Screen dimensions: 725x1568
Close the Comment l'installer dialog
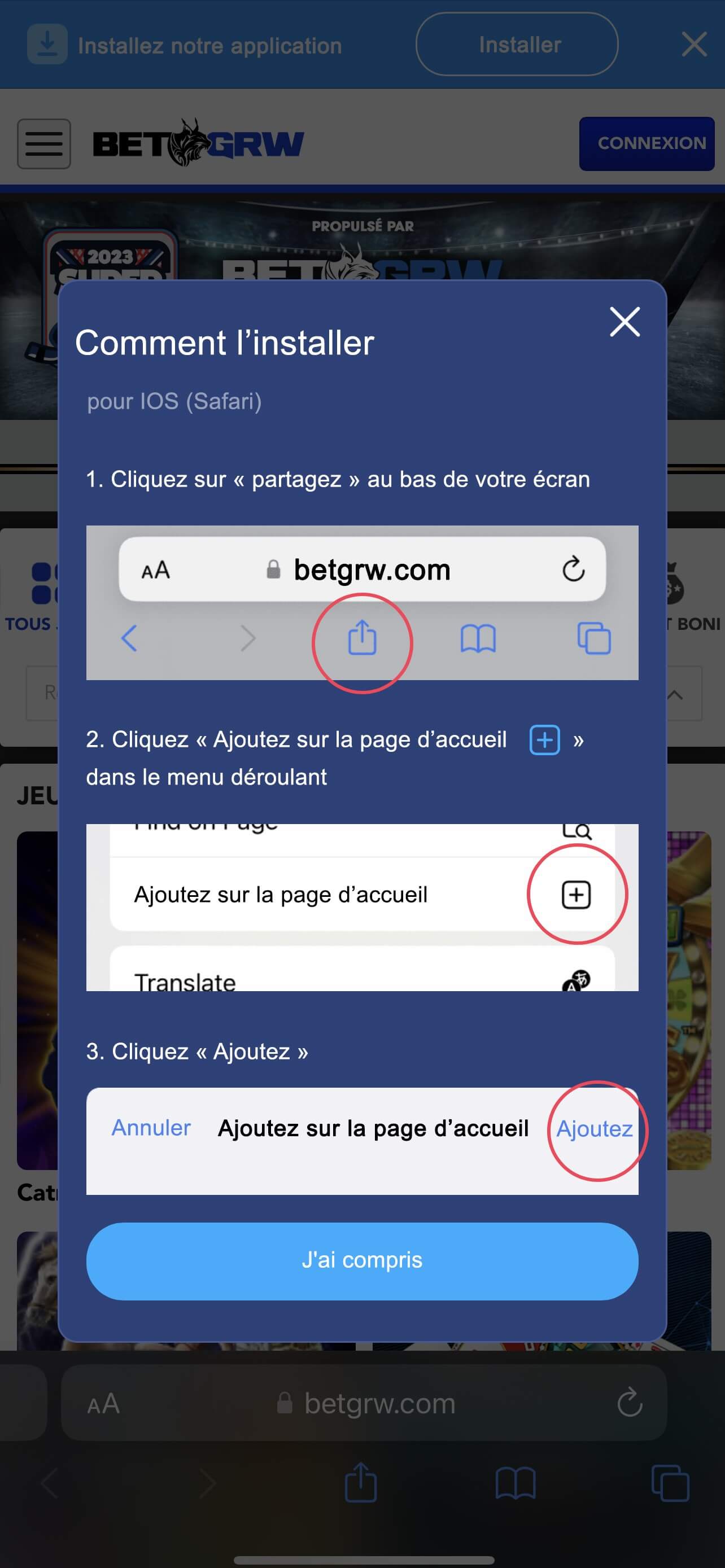624,321
